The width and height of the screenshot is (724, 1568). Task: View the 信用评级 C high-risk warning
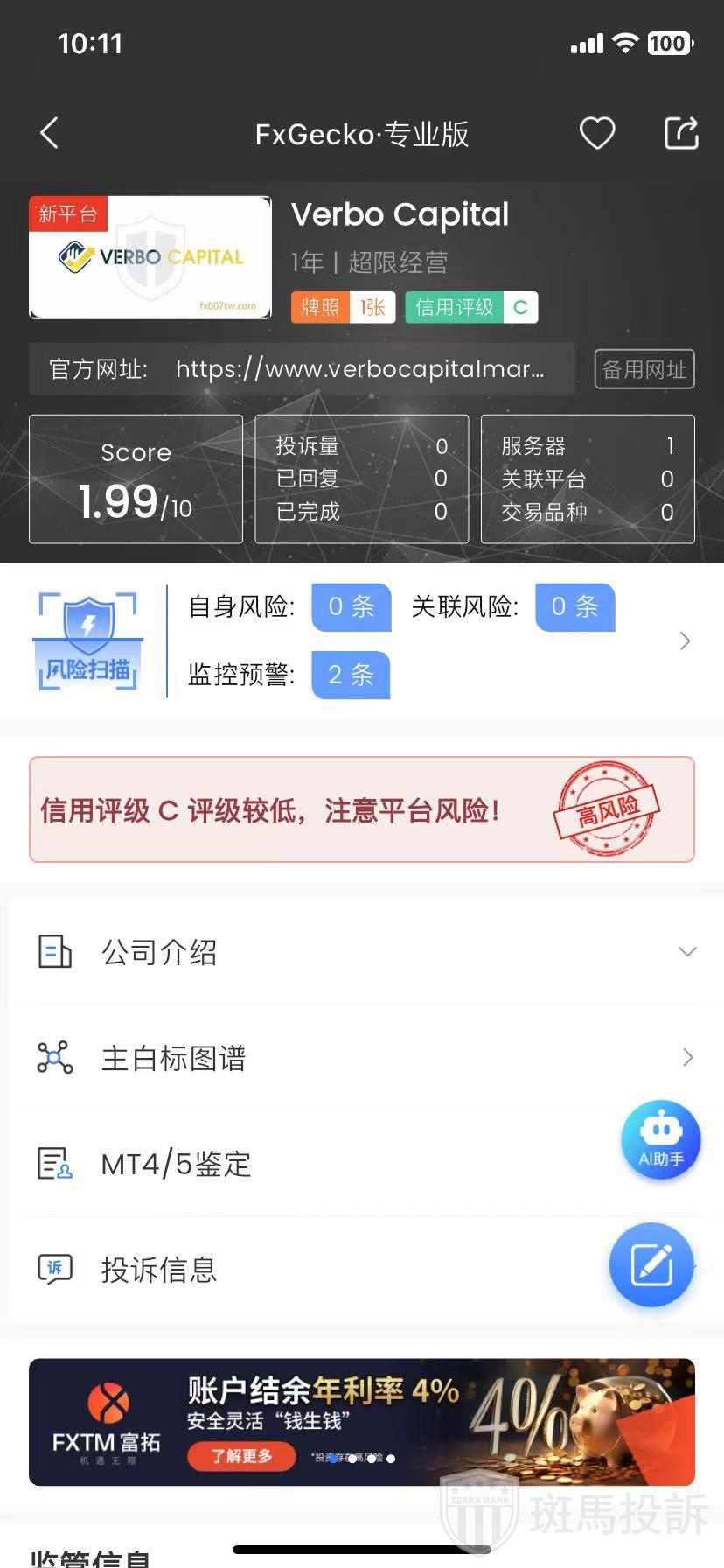(x=362, y=809)
